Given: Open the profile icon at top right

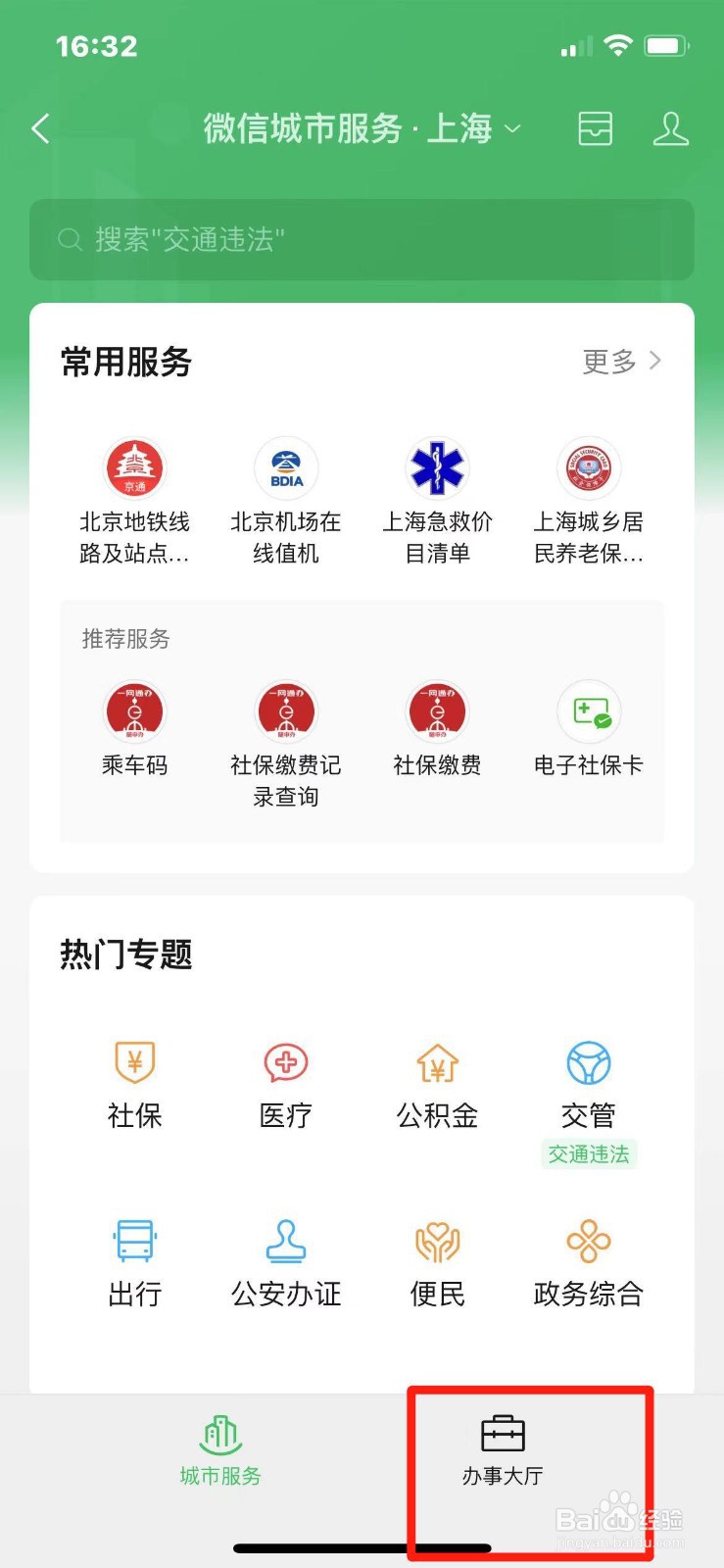Looking at the screenshot, I should pos(670,128).
